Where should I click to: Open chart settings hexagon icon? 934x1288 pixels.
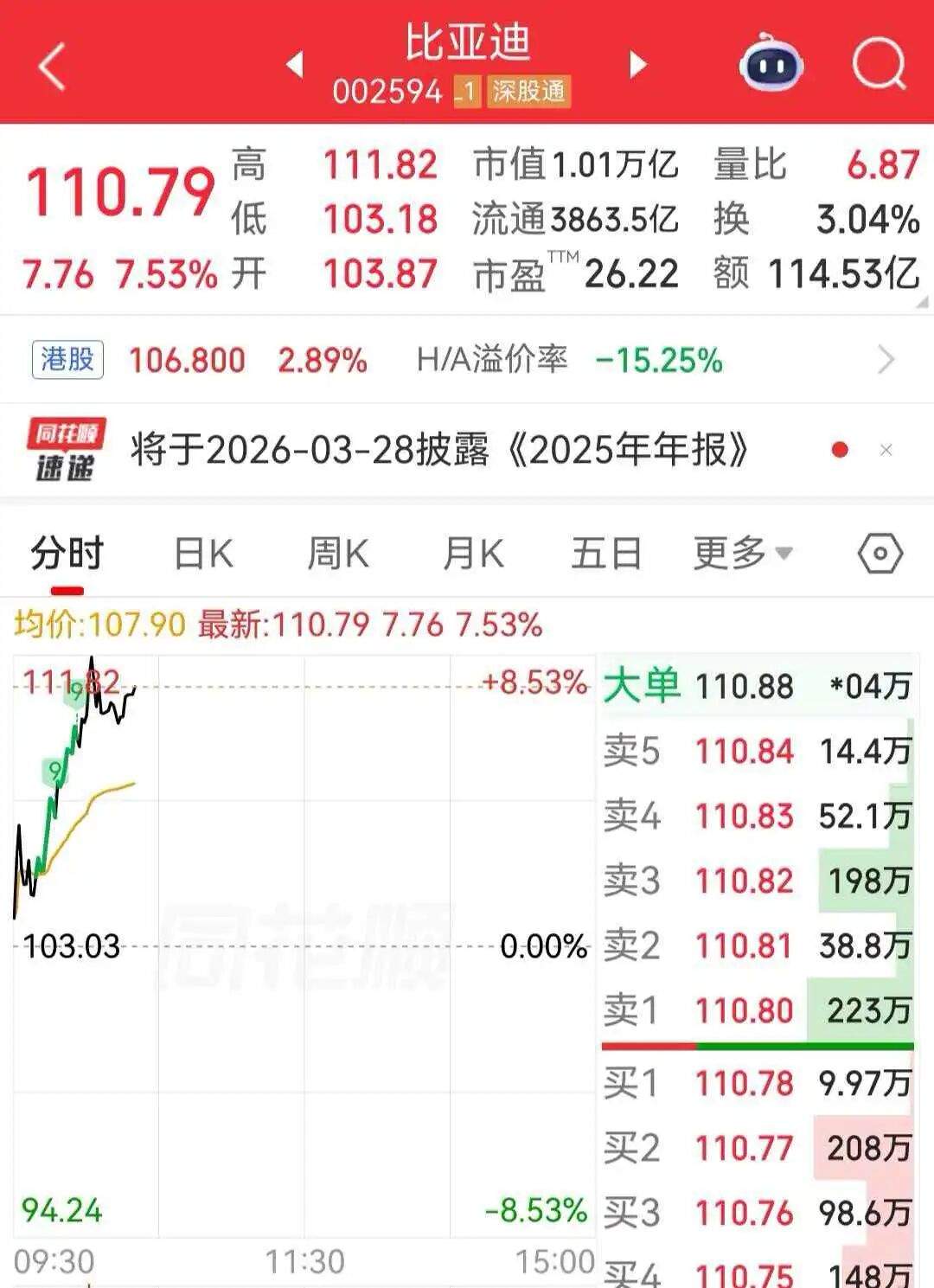pos(880,554)
